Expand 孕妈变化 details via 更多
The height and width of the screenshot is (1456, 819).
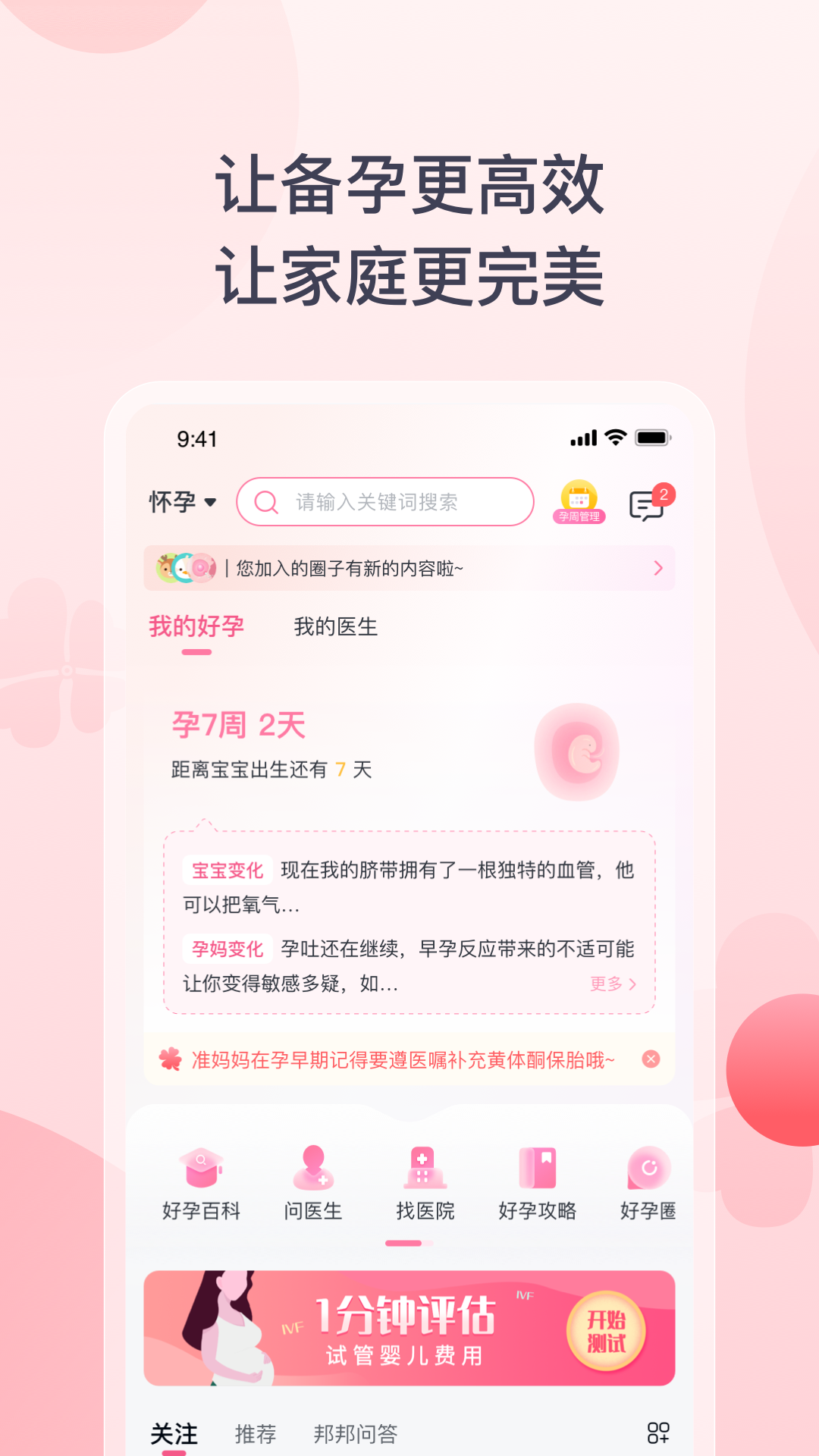(x=610, y=984)
